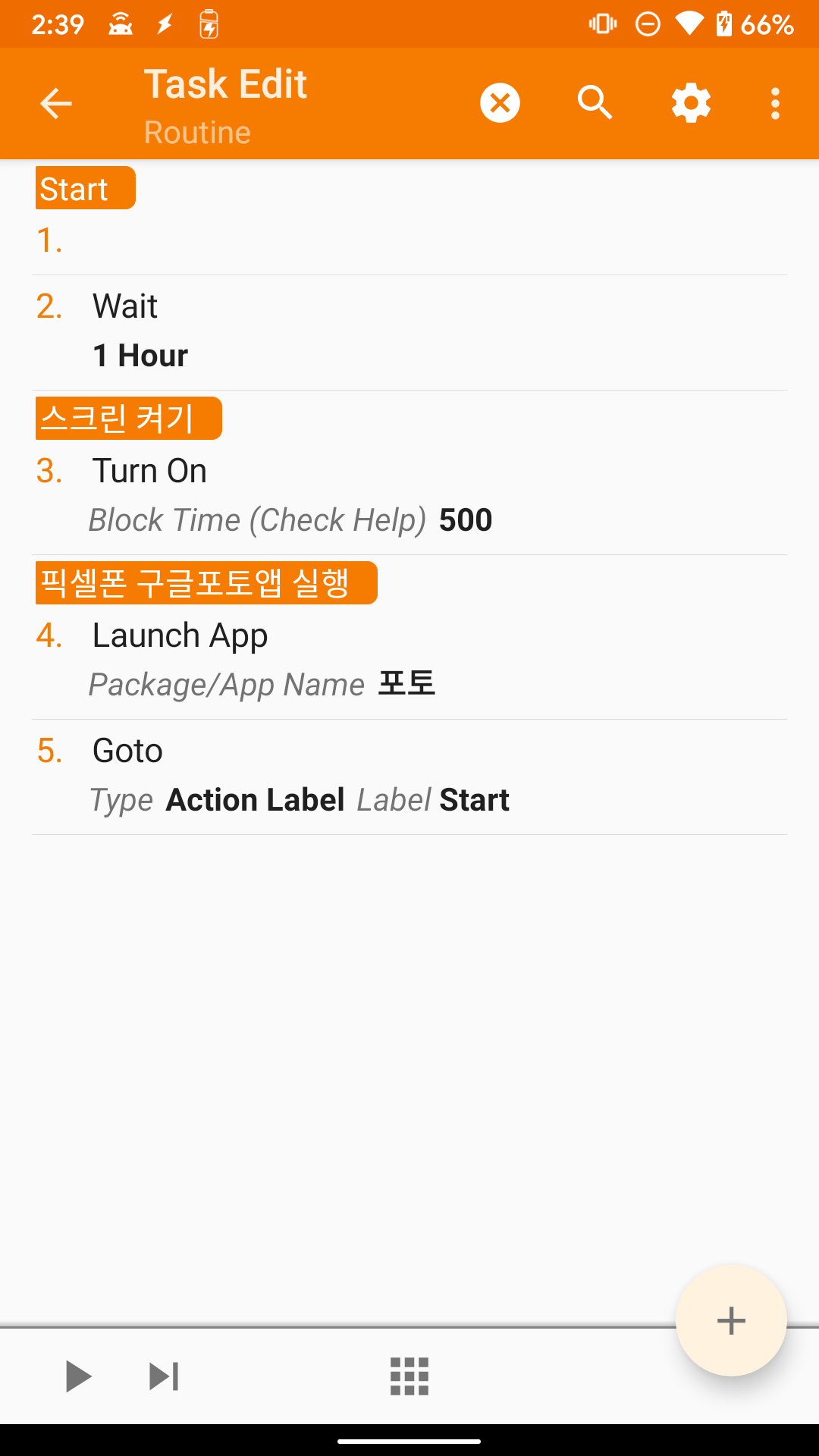Tap the circled X cancel icon
819x1456 pixels.
500,103
